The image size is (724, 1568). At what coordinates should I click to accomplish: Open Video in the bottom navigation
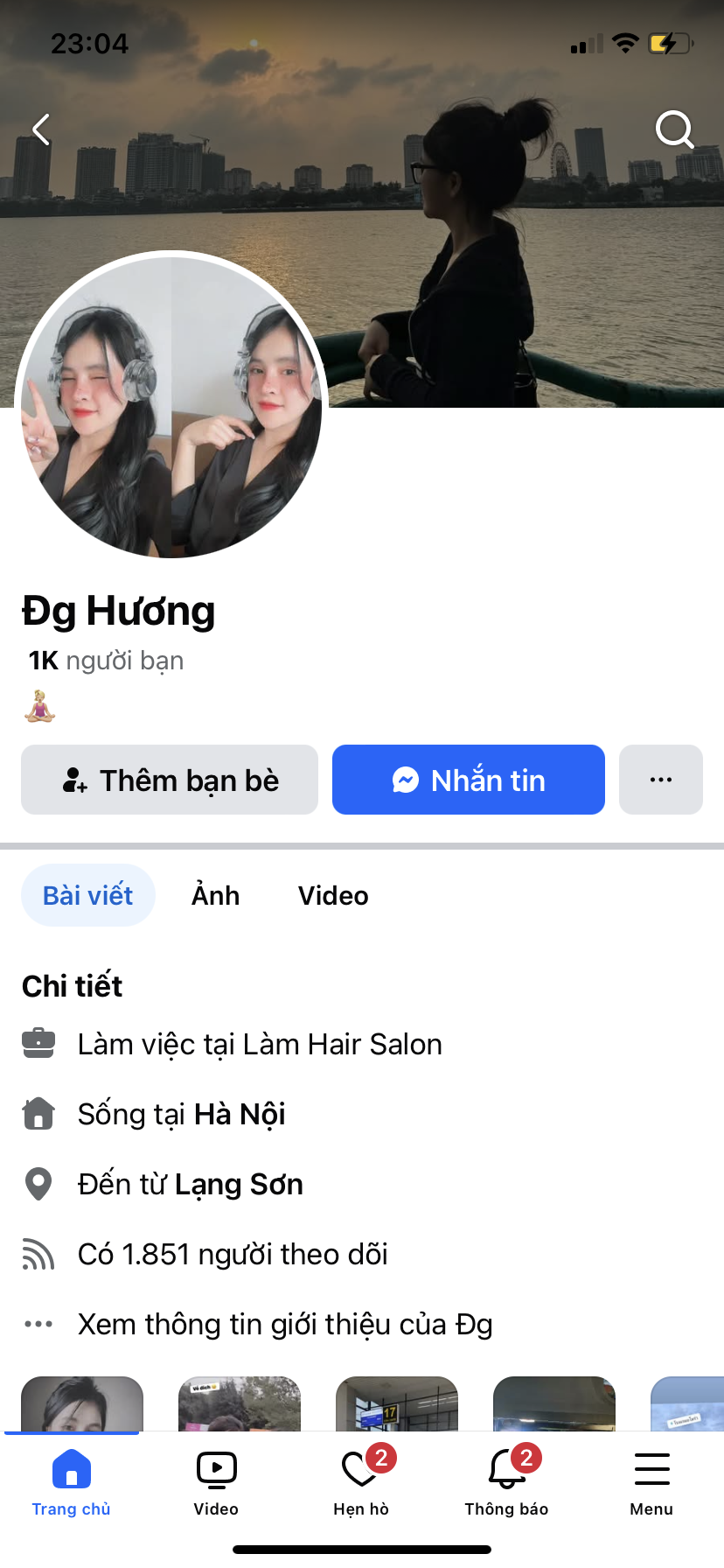click(x=216, y=1481)
